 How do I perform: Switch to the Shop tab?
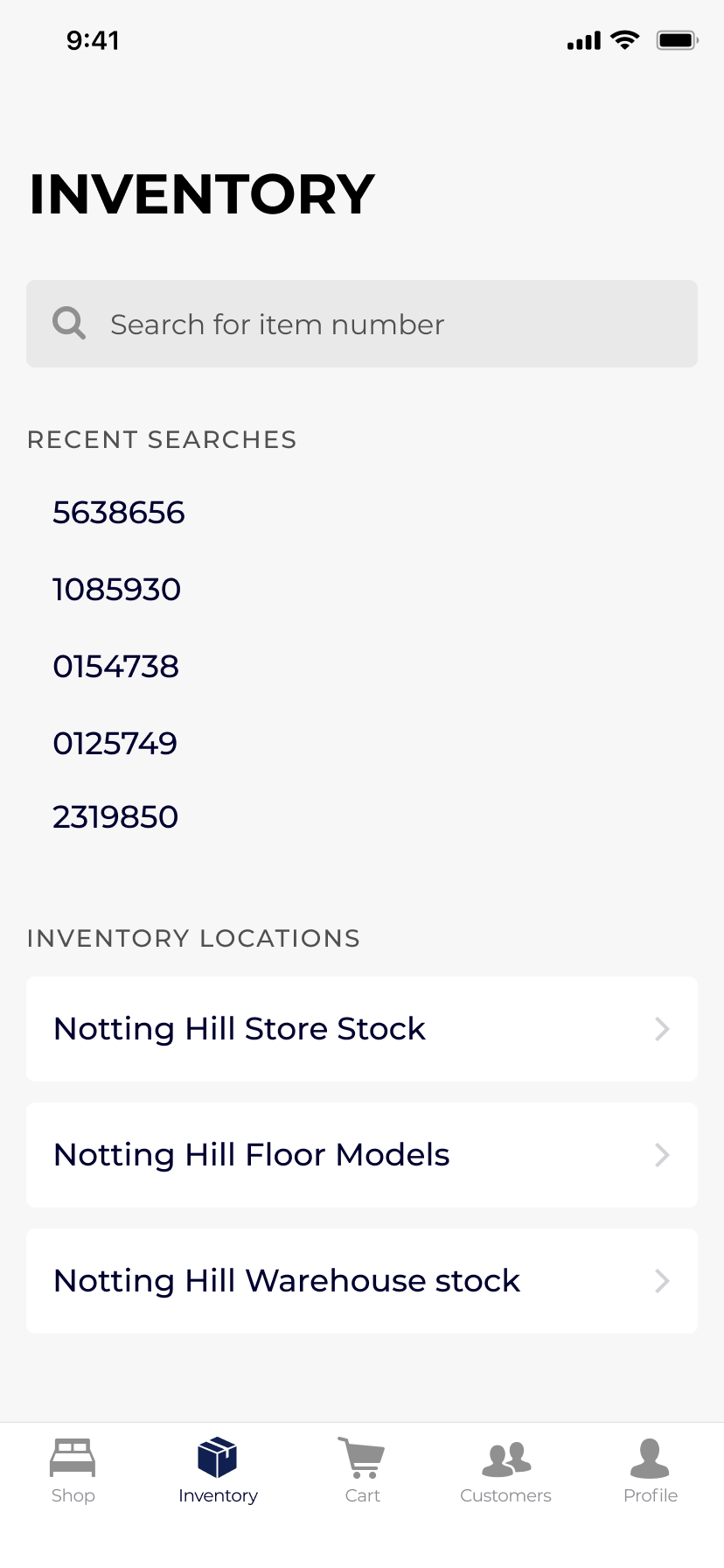pyautogui.click(x=73, y=1470)
